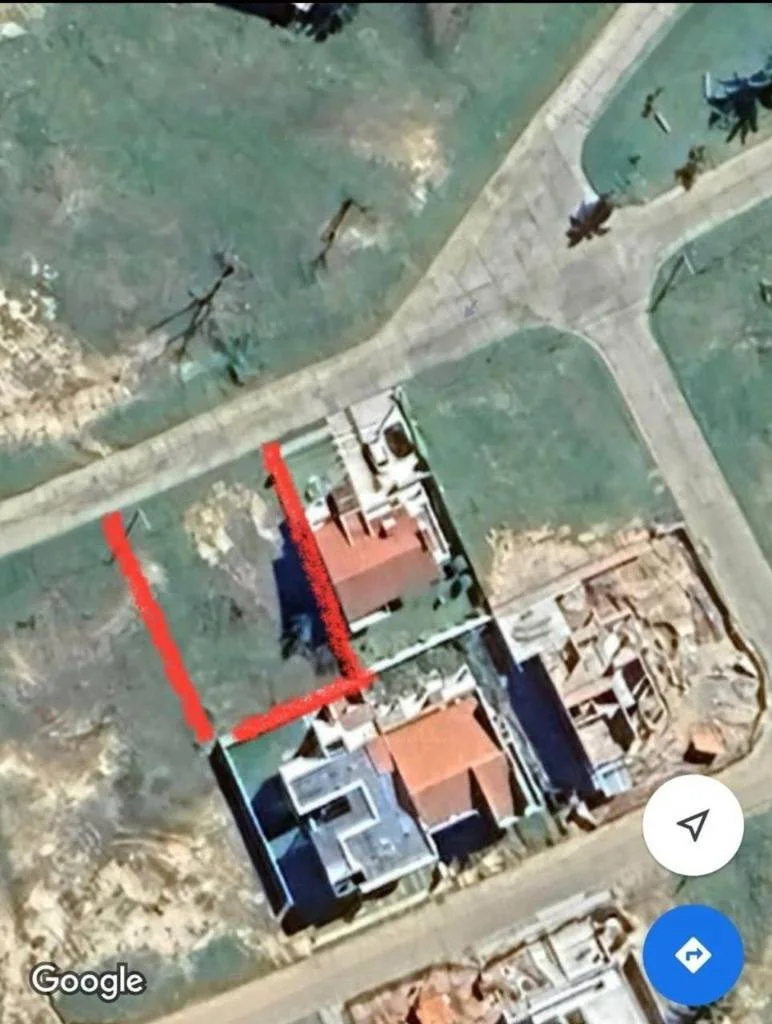This screenshot has height=1024, width=772.
Task: Center map on my current location
Action: tap(692, 825)
